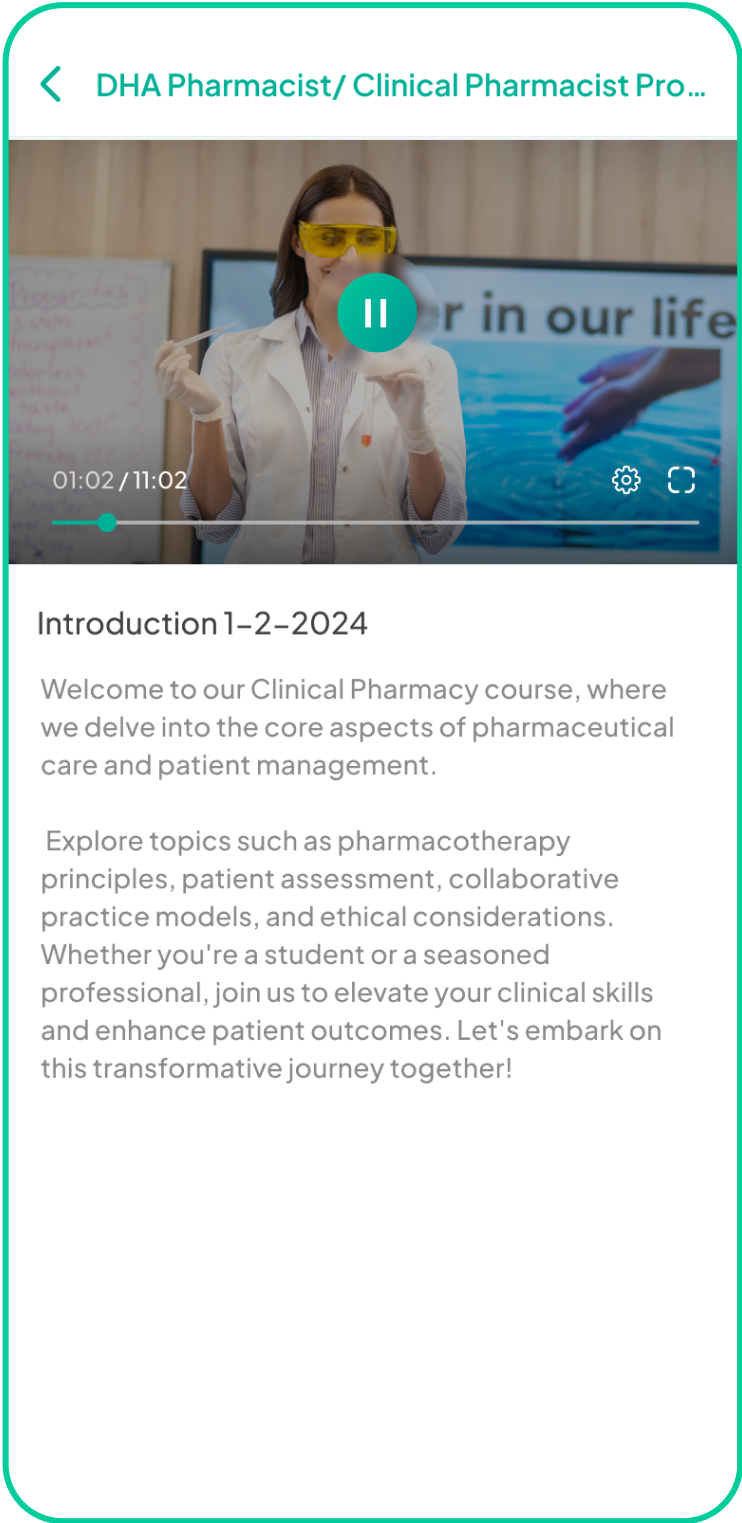Pause the introduction video
742x1523 pixels.
point(376,313)
